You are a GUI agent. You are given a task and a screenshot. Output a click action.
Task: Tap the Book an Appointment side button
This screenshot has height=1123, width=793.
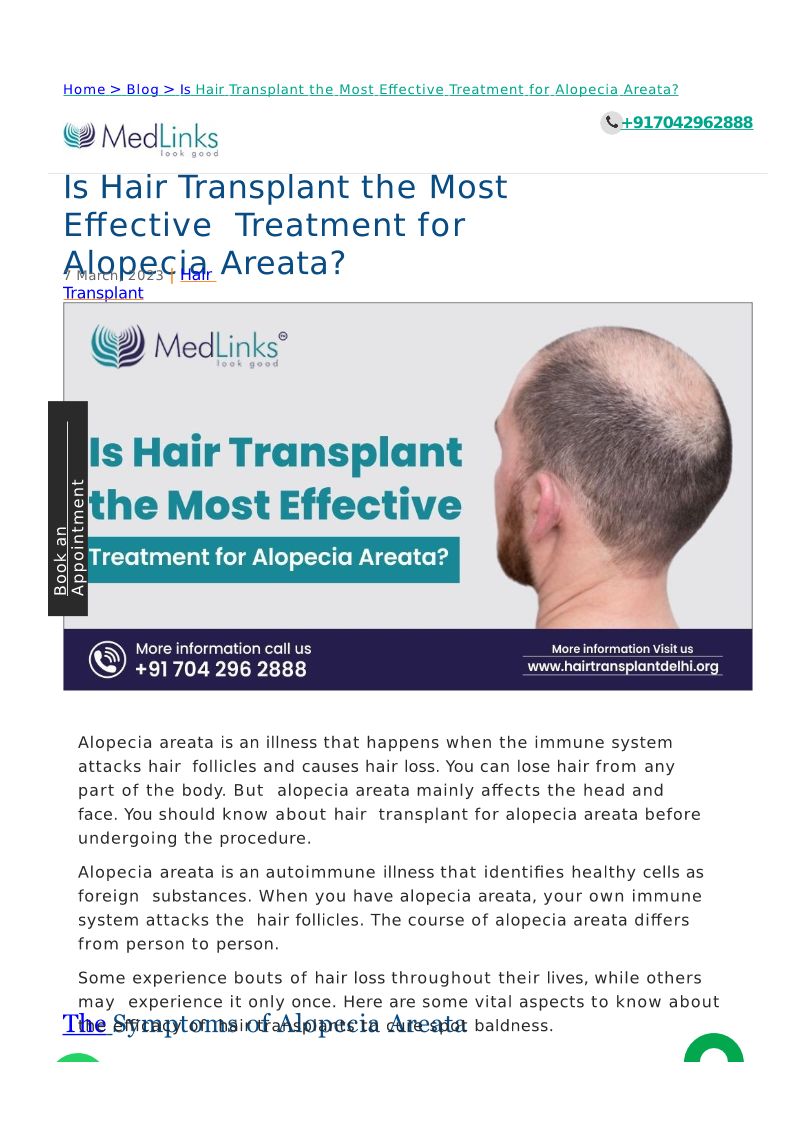(x=68, y=509)
